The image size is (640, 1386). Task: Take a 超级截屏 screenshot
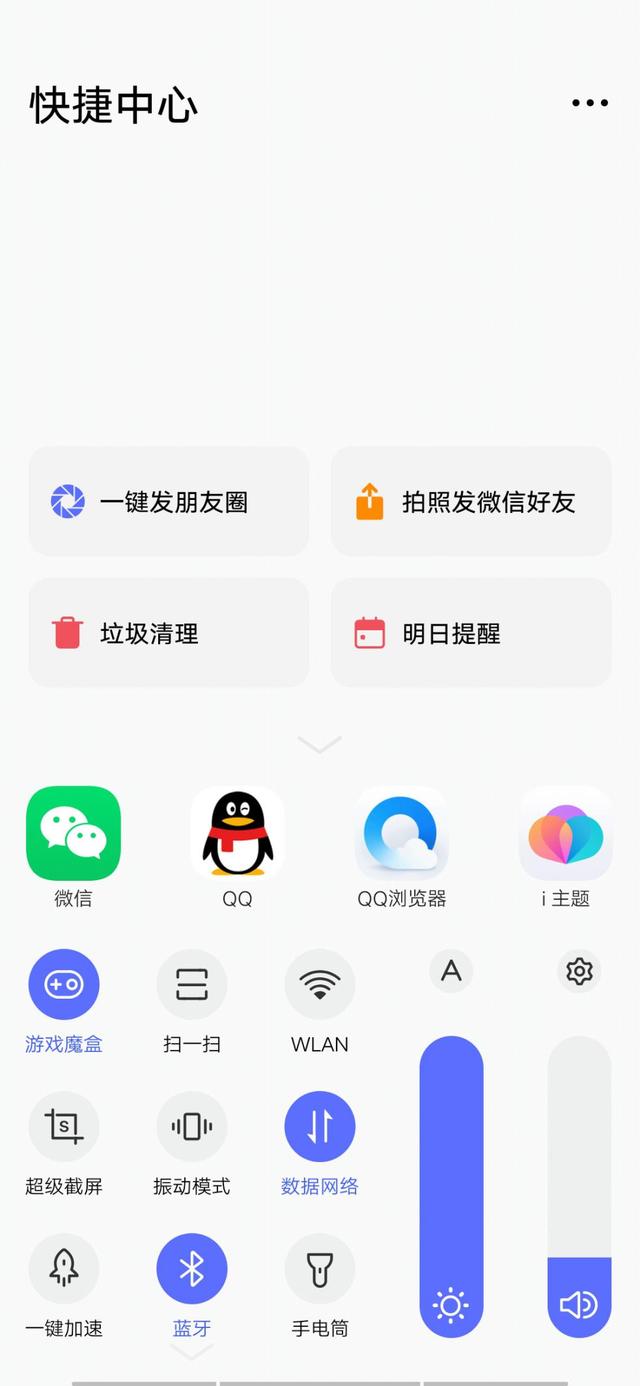tap(64, 1127)
